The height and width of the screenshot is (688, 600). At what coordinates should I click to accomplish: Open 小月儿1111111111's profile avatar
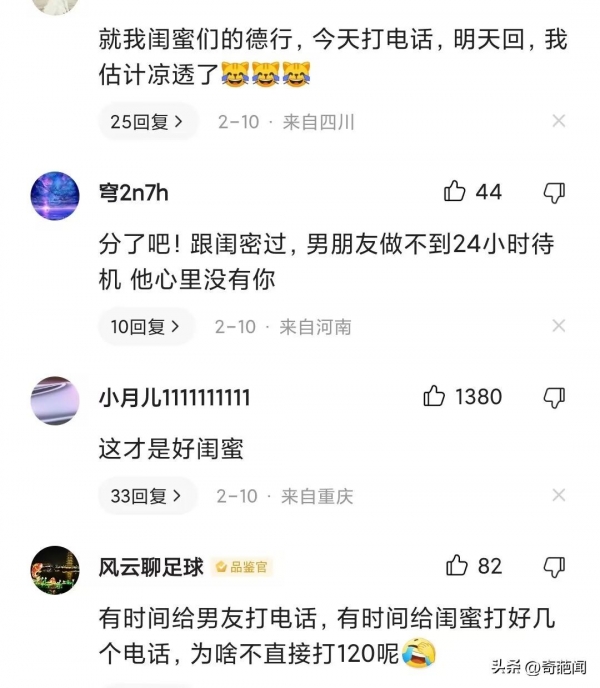tap(55, 400)
